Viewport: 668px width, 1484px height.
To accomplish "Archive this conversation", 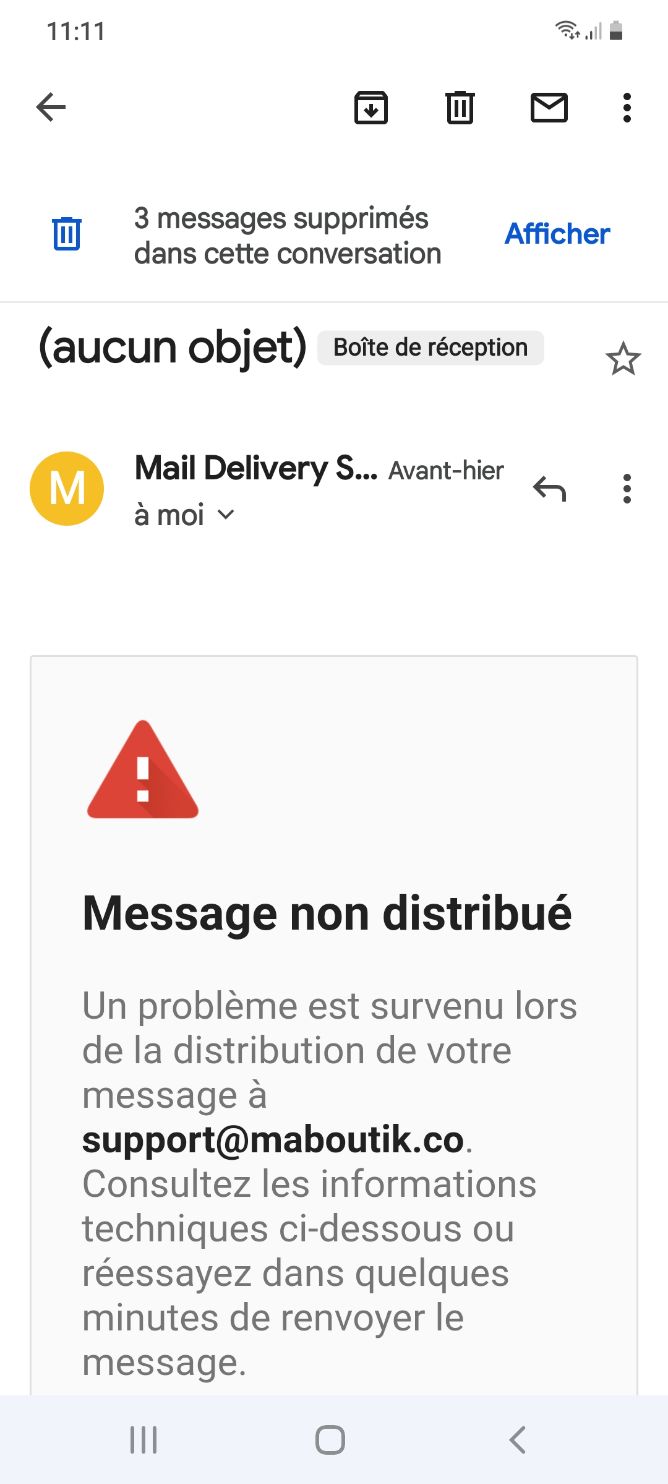I will (371, 107).
